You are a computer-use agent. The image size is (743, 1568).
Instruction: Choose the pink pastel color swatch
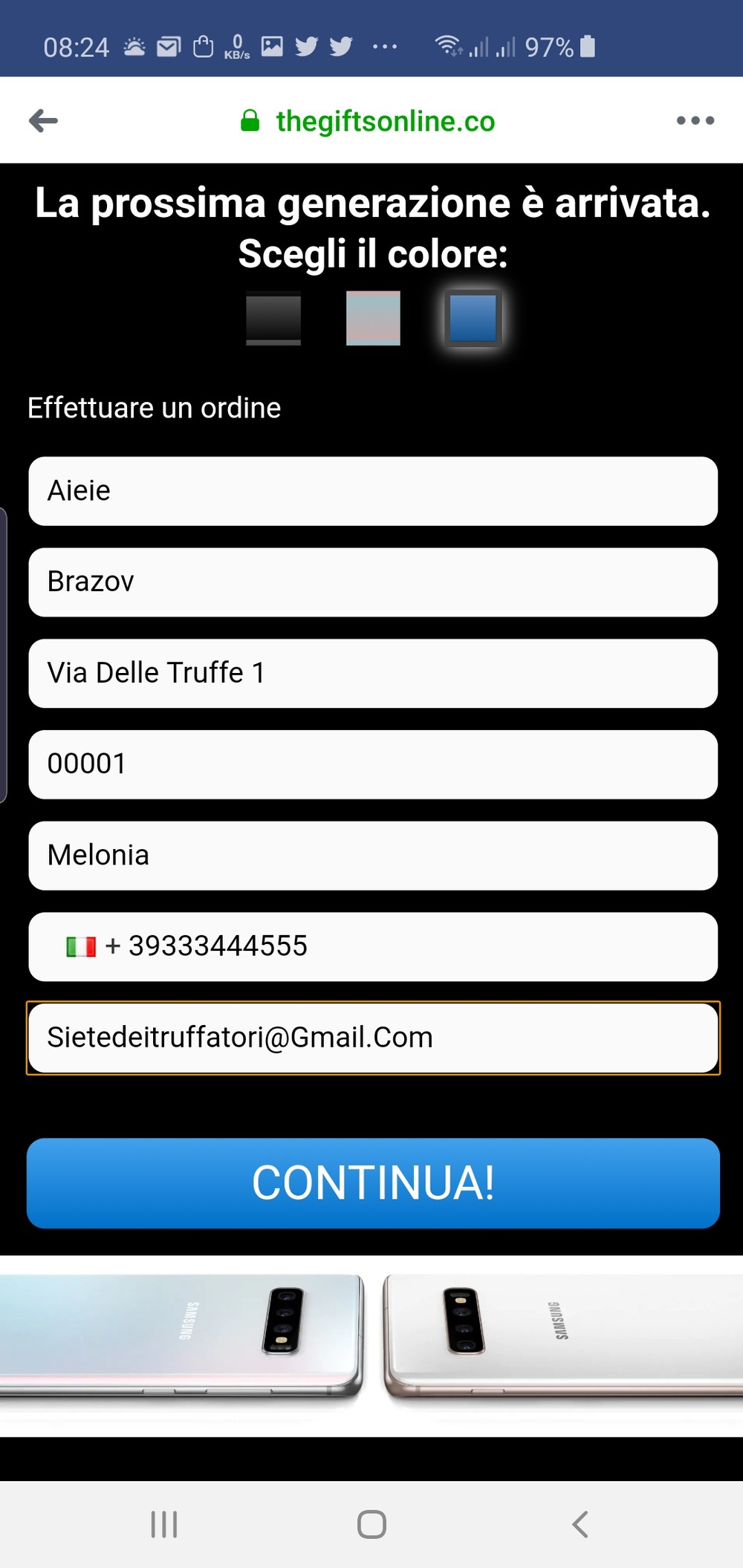(373, 319)
